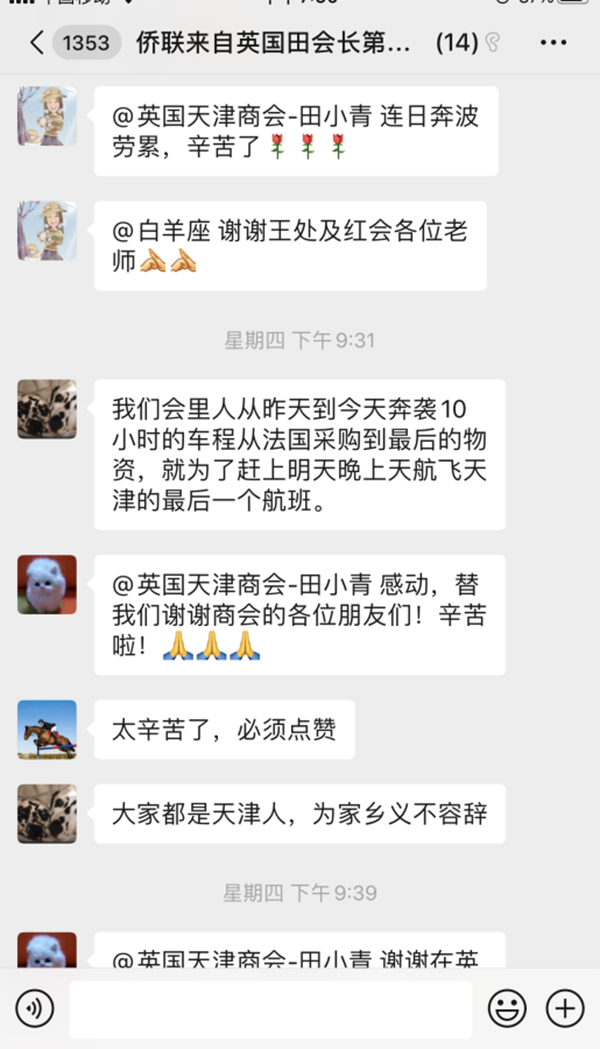Switch to voice message input

[x=36, y=1008]
